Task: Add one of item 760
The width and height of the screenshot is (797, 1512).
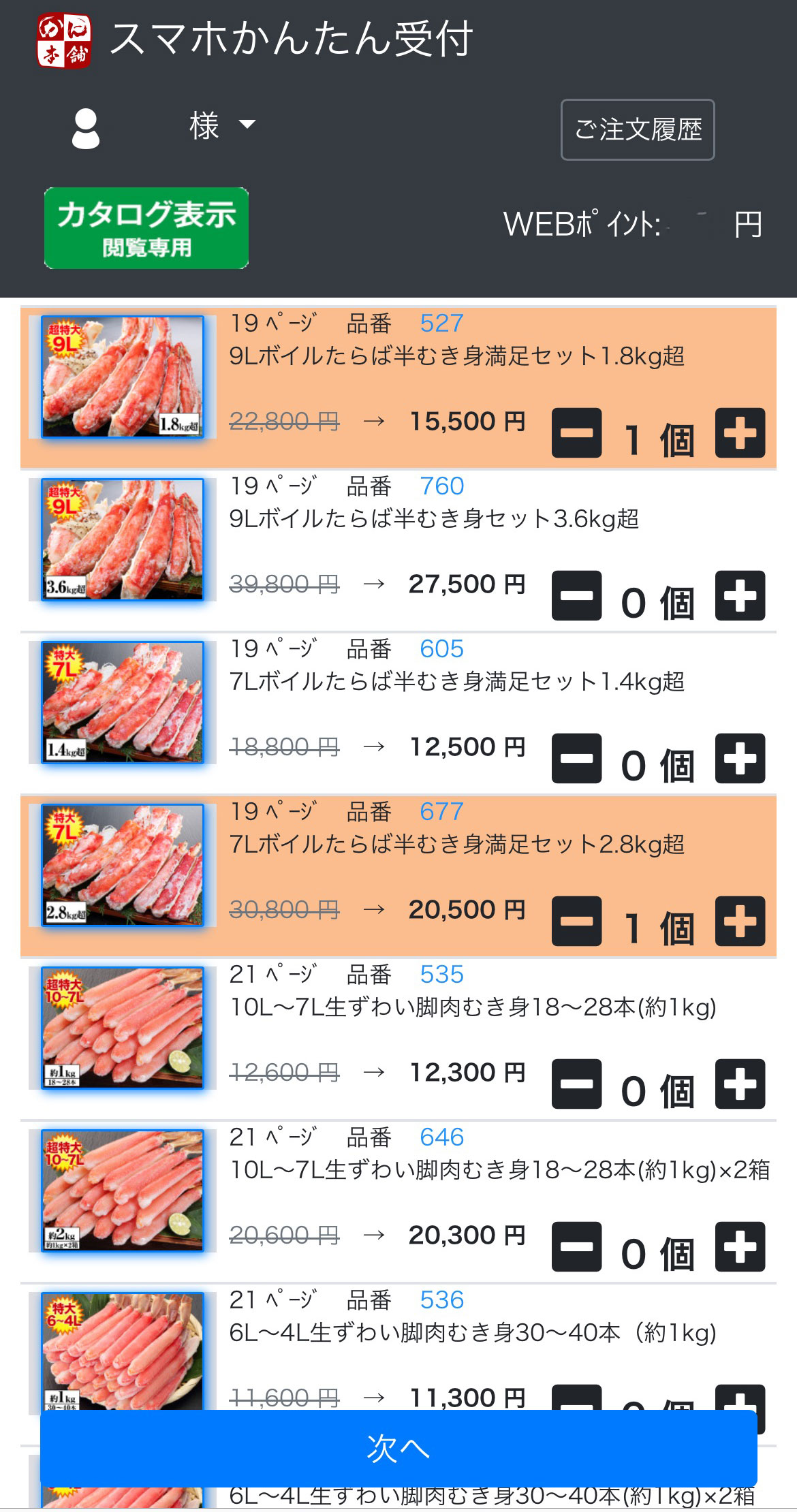Action: (x=740, y=596)
